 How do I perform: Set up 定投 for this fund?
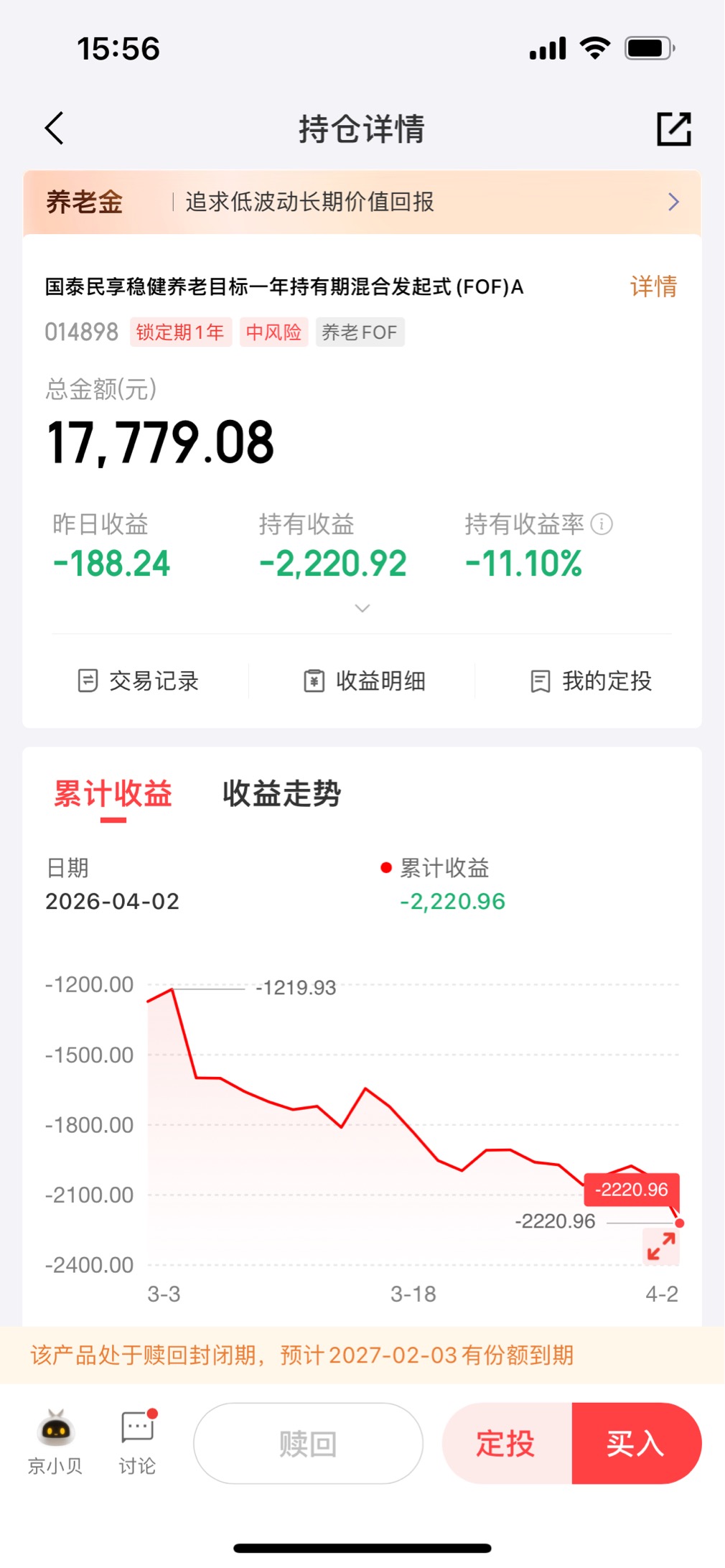[507, 1443]
